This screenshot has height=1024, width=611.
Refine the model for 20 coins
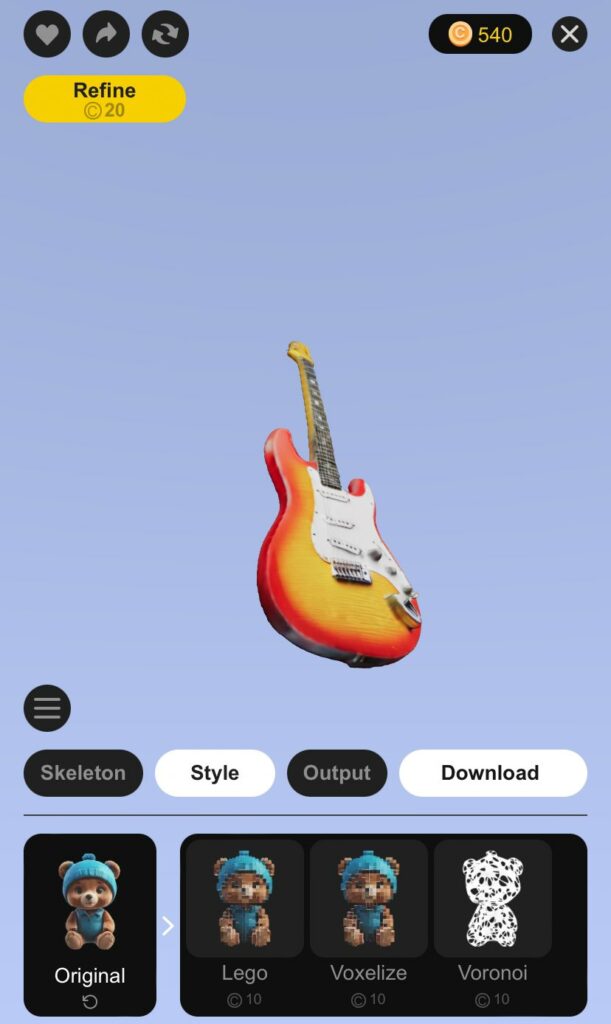tap(105, 99)
